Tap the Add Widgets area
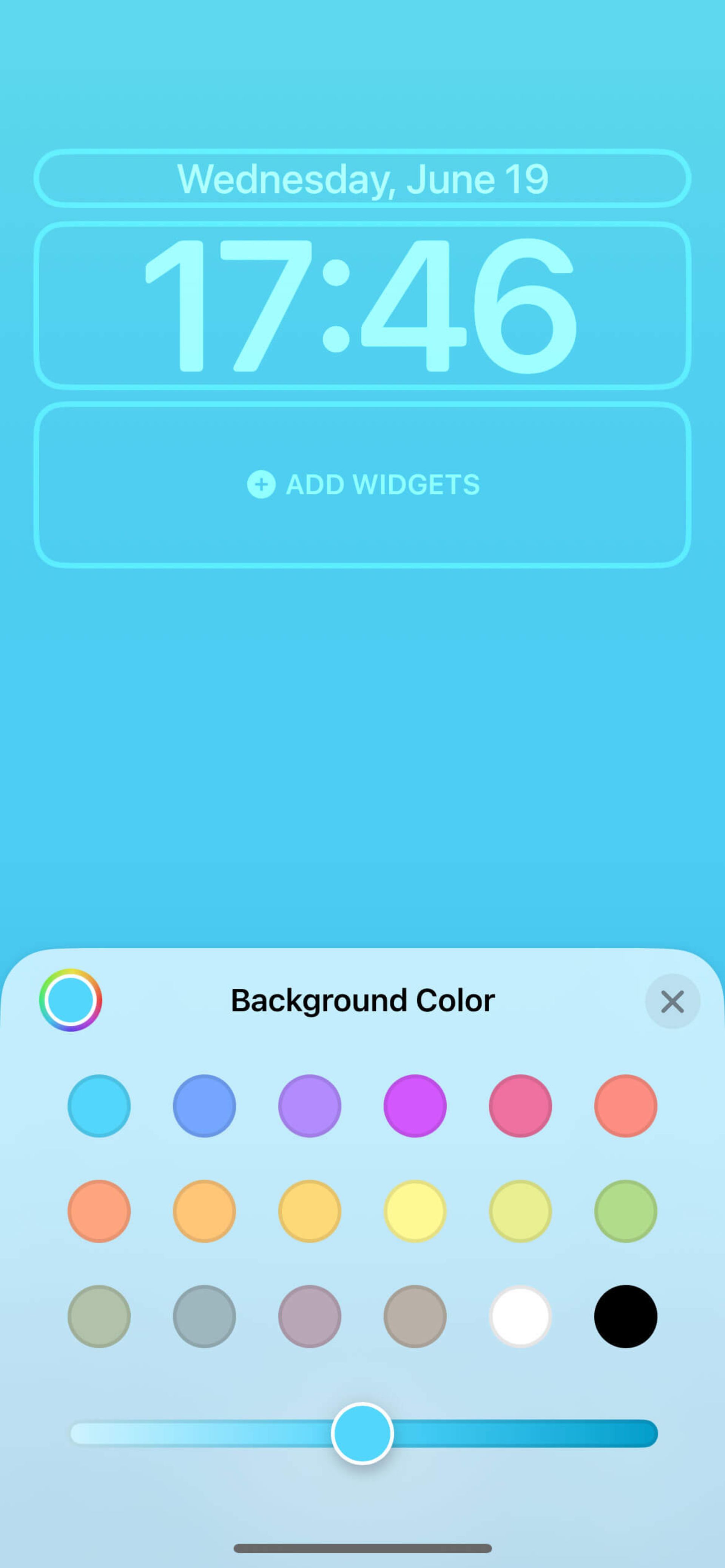This screenshot has height=1568, width=725. (362, 485)
